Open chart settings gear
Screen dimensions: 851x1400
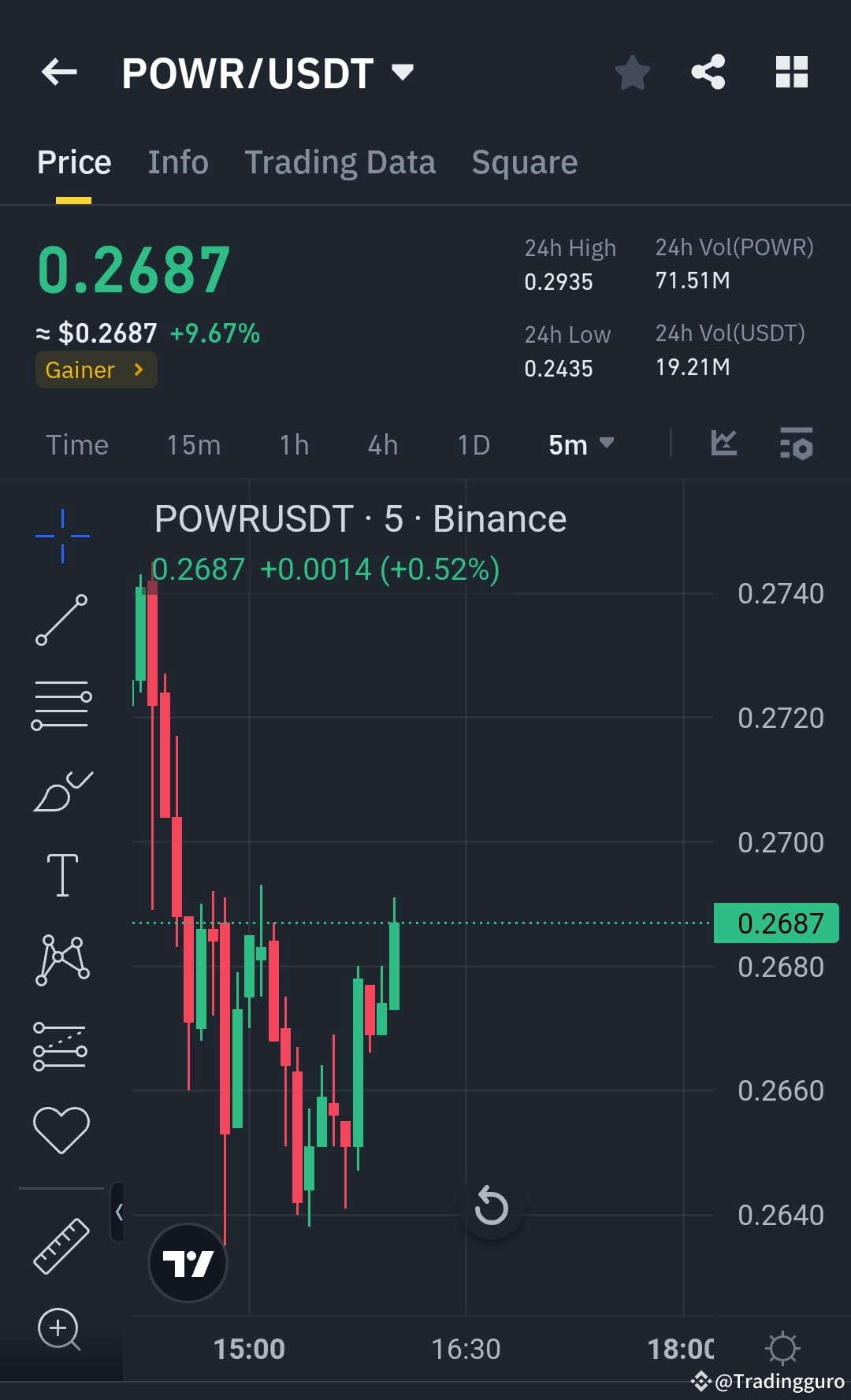784,1348
